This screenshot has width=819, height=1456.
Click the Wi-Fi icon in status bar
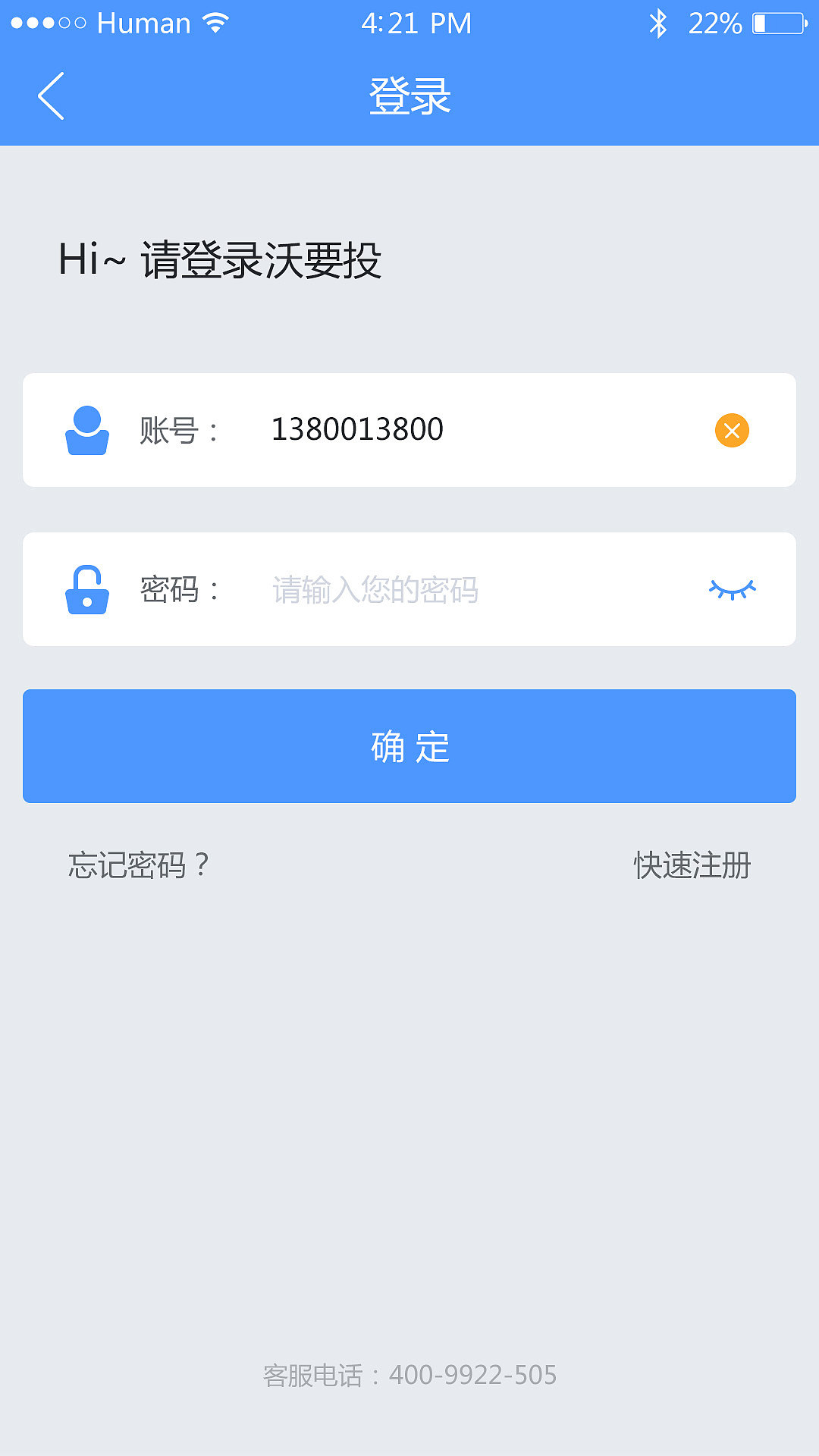pyautogui.click(x=215, y=22)
